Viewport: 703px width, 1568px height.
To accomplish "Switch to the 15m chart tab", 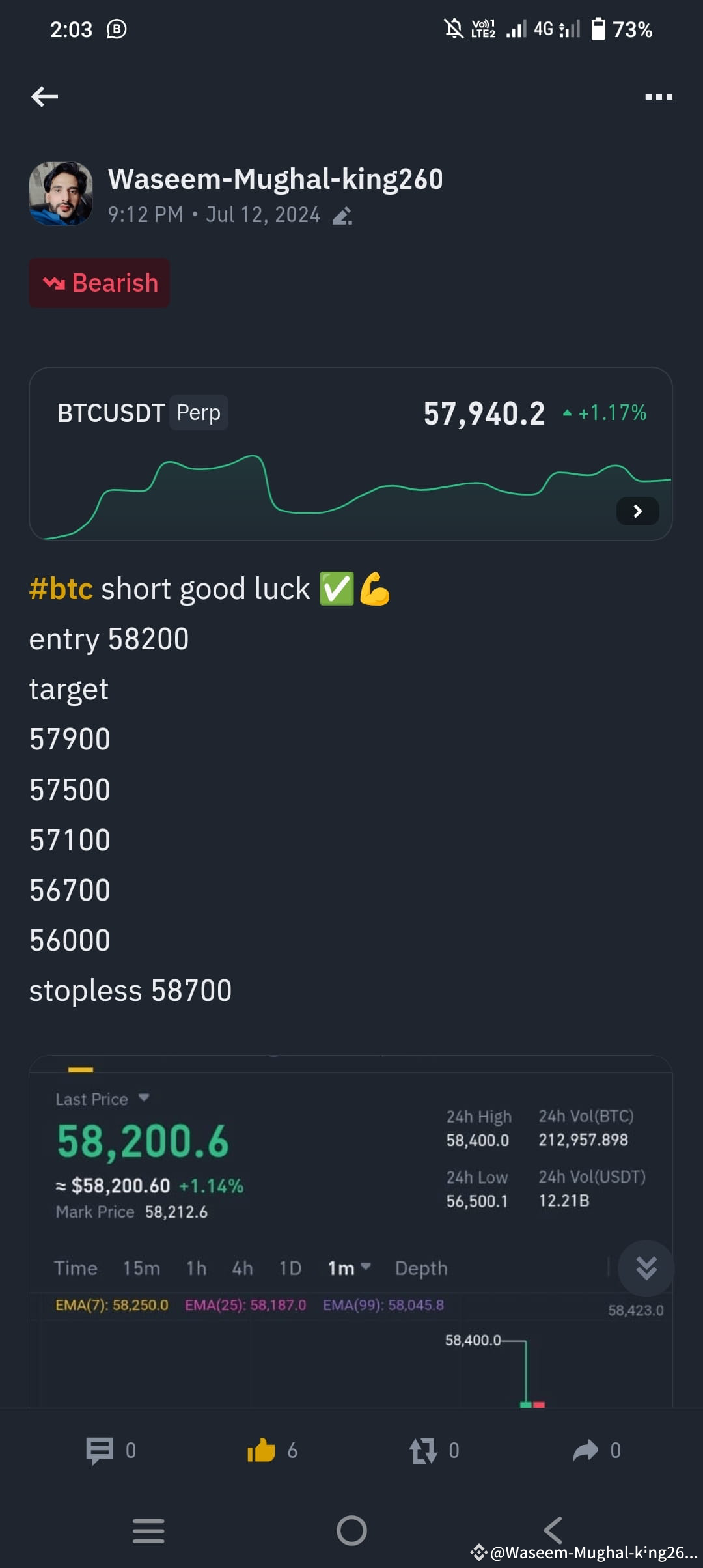I will 141,1268.
